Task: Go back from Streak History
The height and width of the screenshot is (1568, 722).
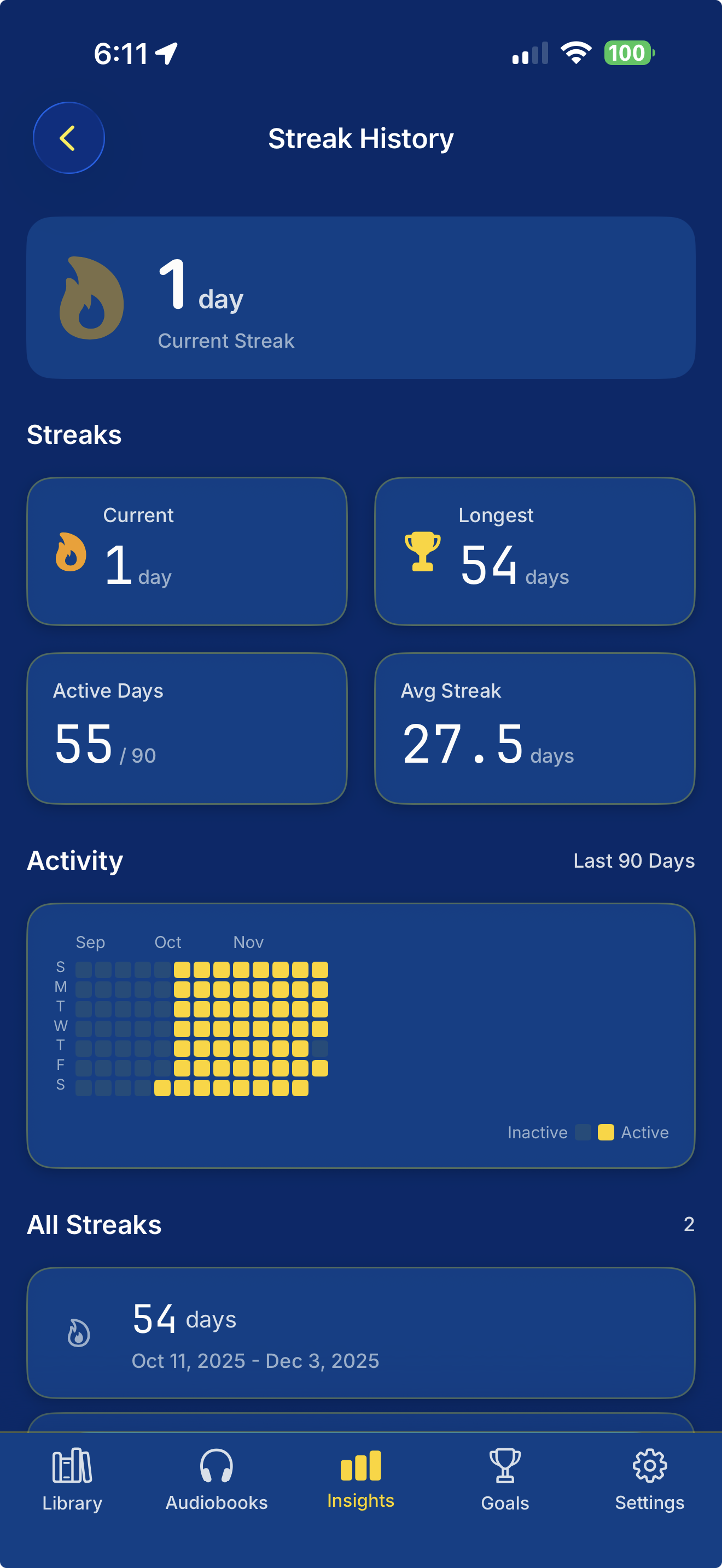Action: 68,138
